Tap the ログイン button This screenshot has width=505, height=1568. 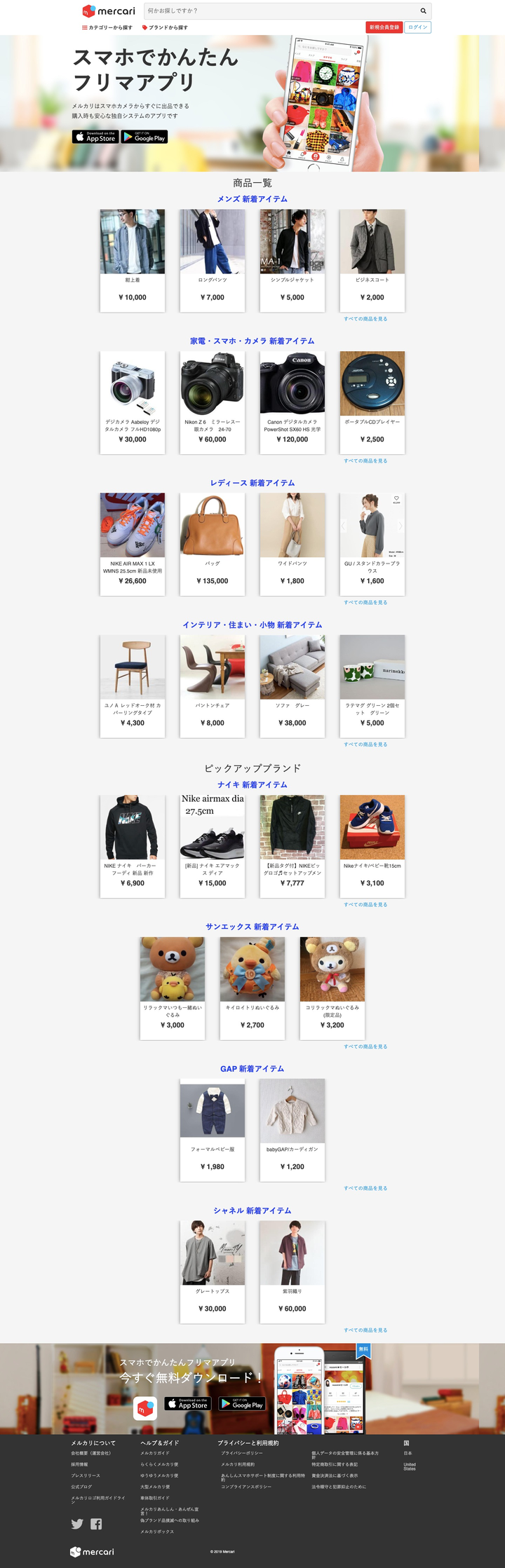[418, 27]
